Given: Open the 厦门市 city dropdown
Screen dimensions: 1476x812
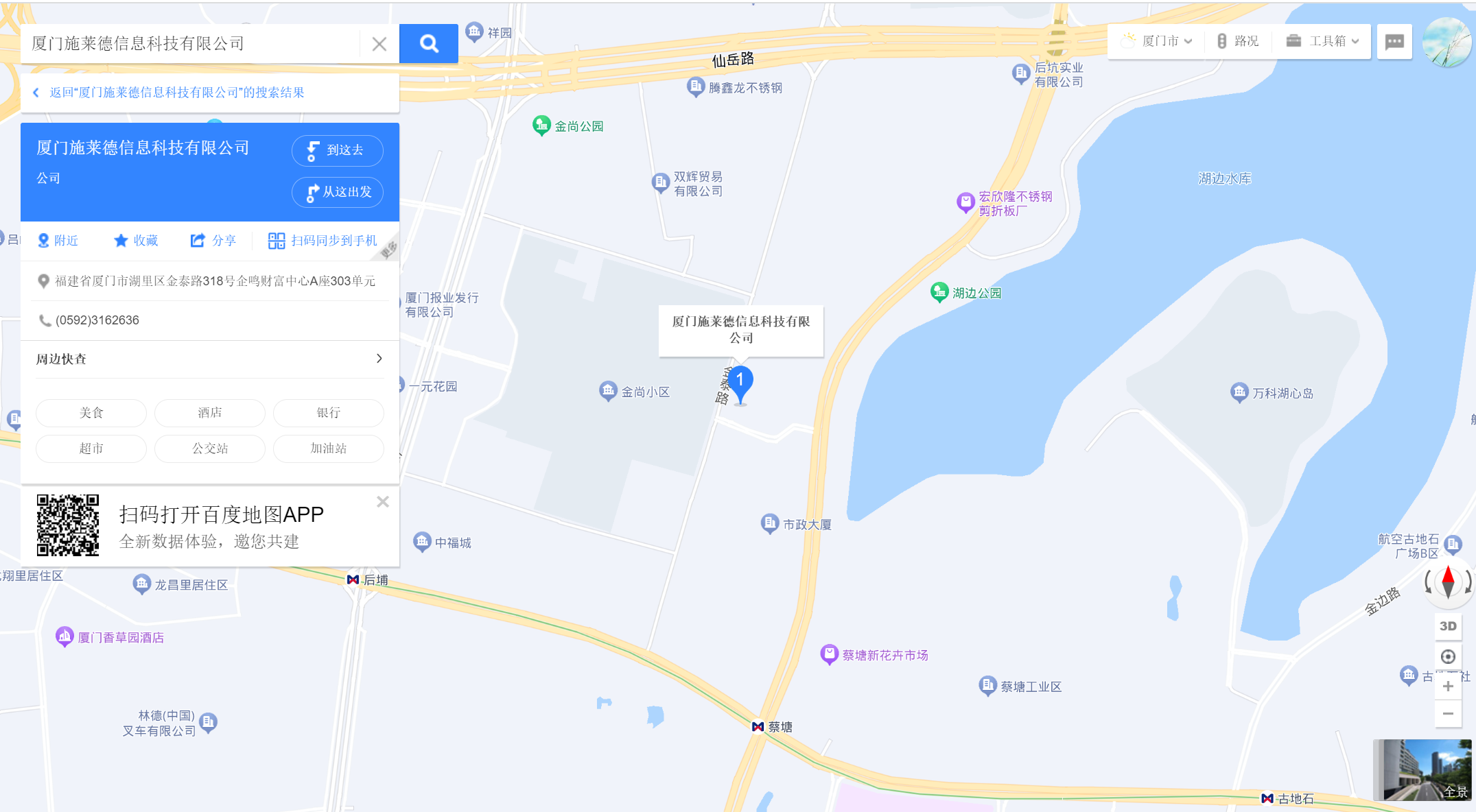Looking at the screenshot, I should tap(1158, 41).
